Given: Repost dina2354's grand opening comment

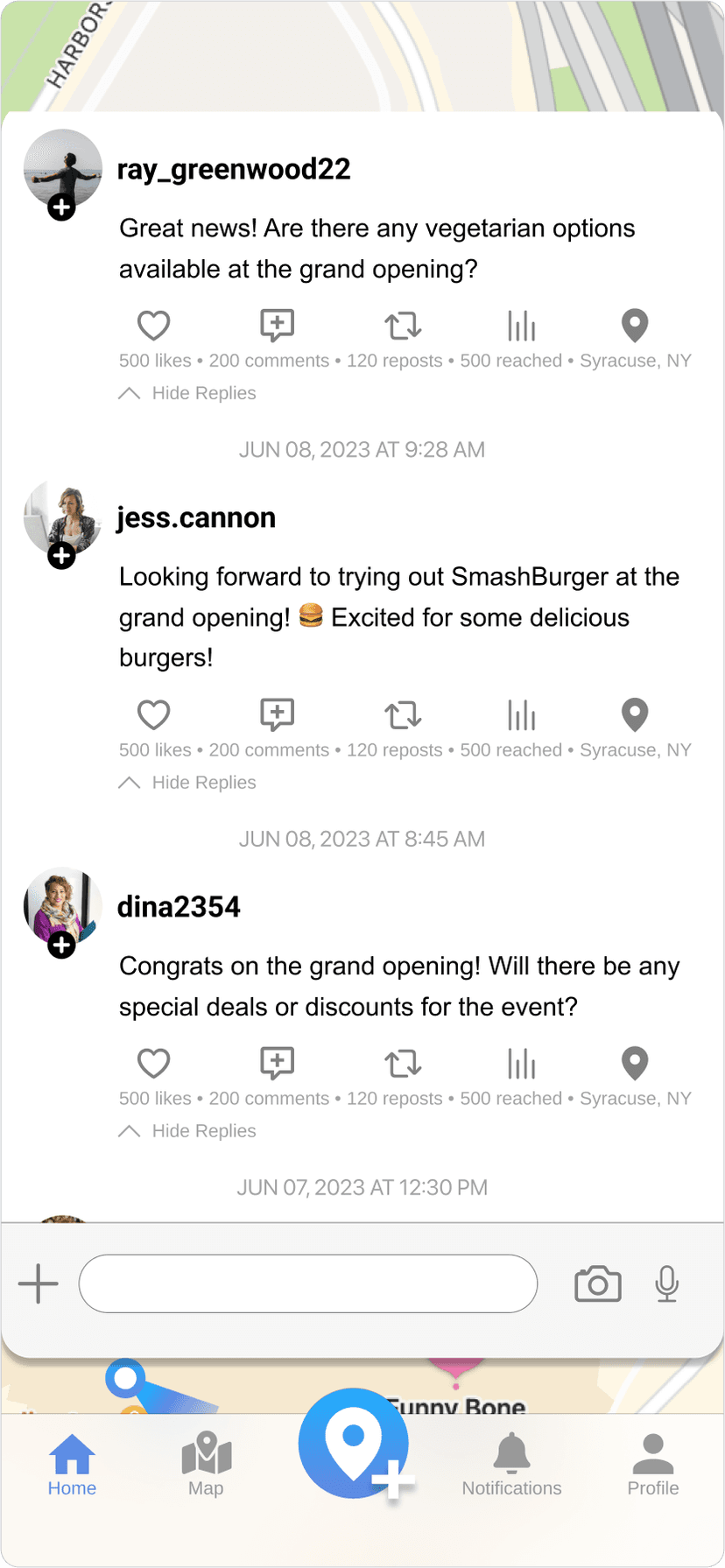Looking at the screenshot, I should coord(403,1063).
